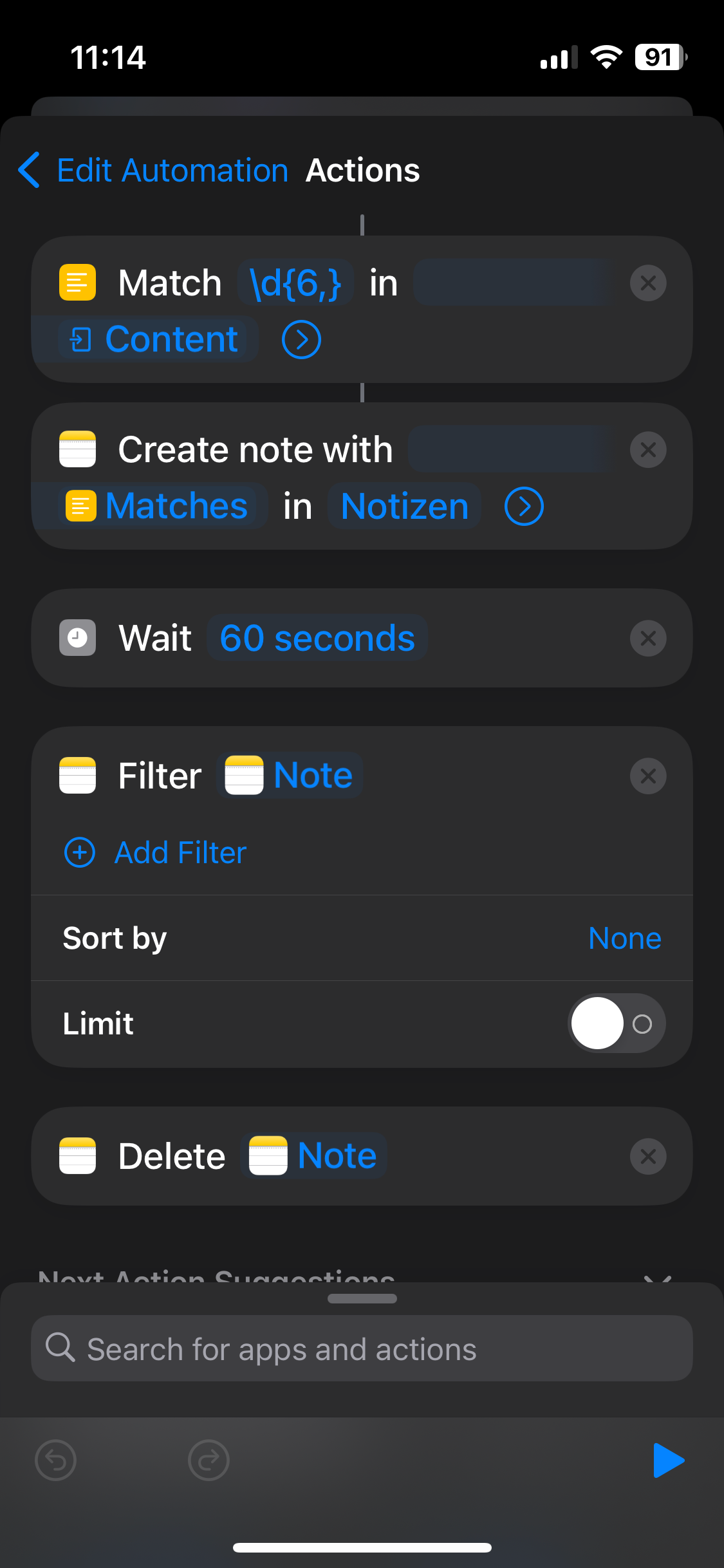Screen dimensions: 724x1568
Task: Search for apps and actions
Action: [362, 1349]
